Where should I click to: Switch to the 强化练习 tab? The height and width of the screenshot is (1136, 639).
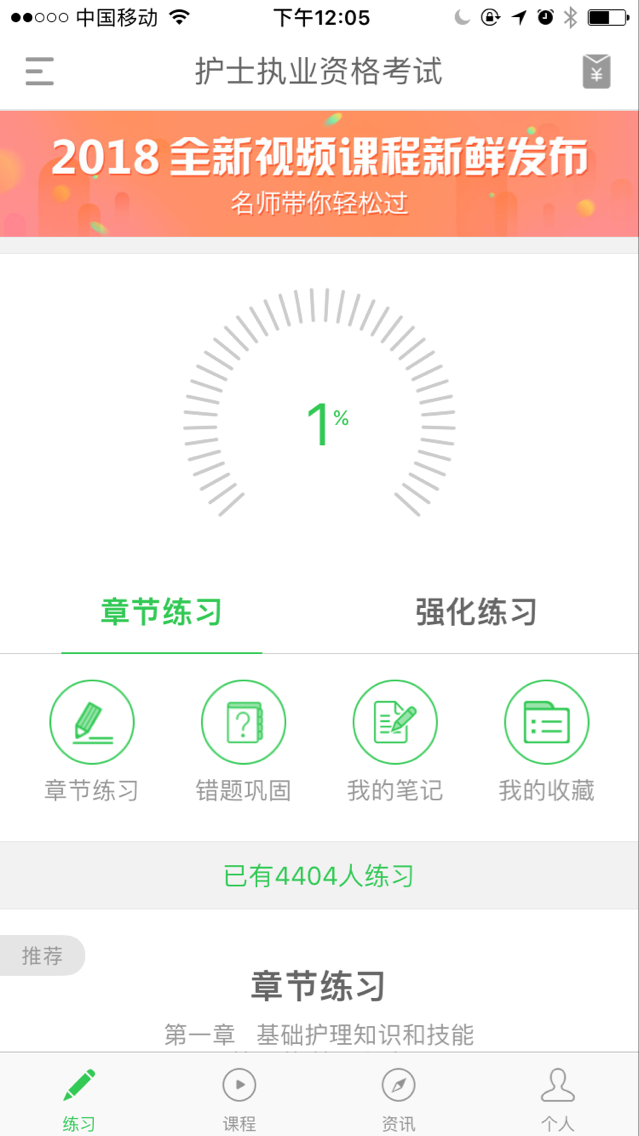[x=476, y=612]
